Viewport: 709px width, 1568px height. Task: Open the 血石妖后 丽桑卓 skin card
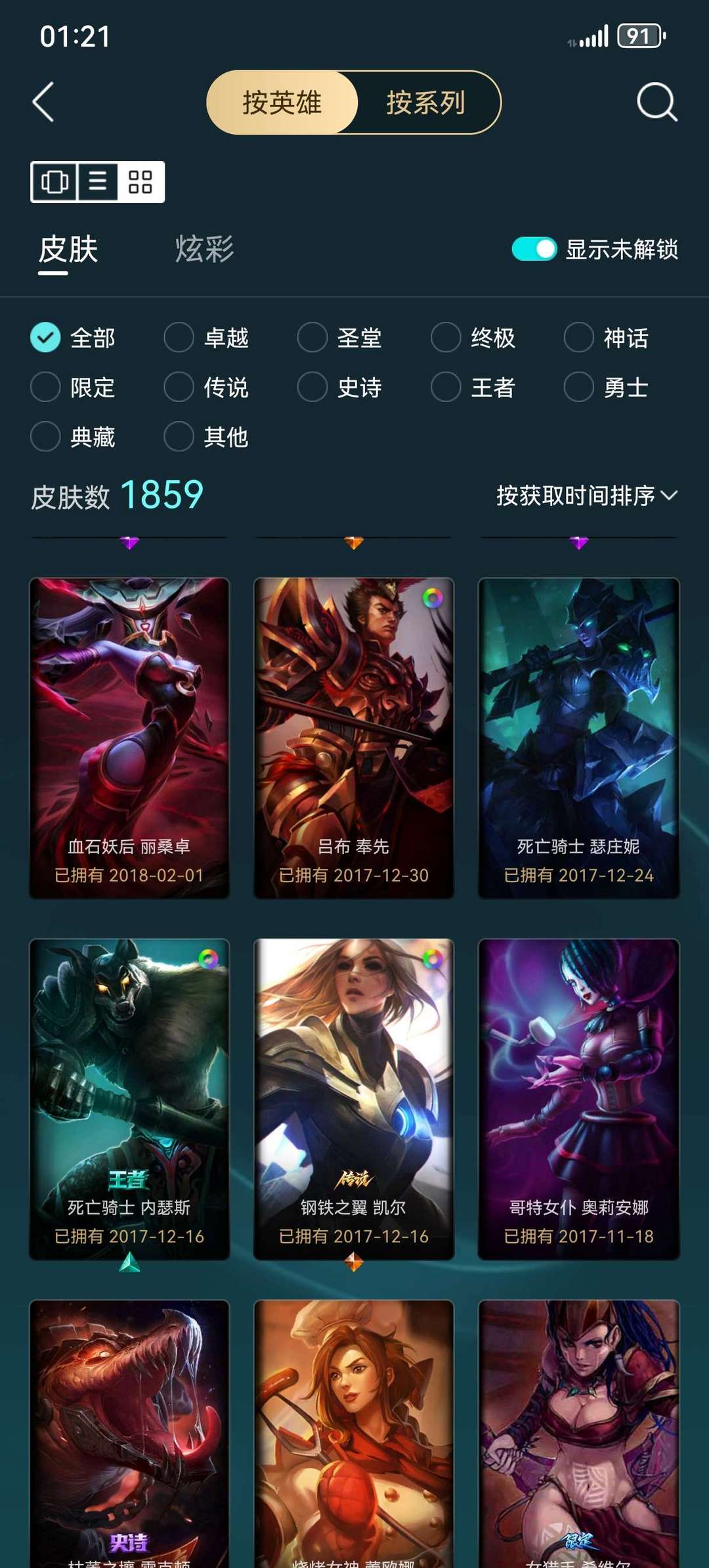click(129, 736)
